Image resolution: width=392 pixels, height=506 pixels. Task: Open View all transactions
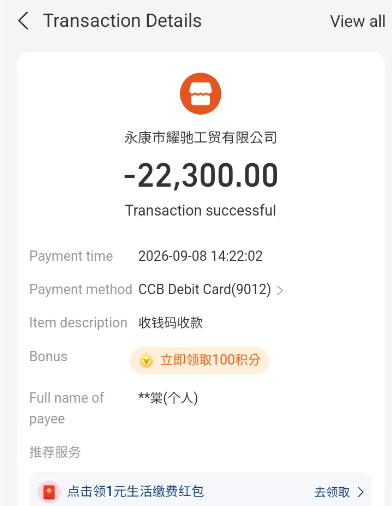[357, 21]
